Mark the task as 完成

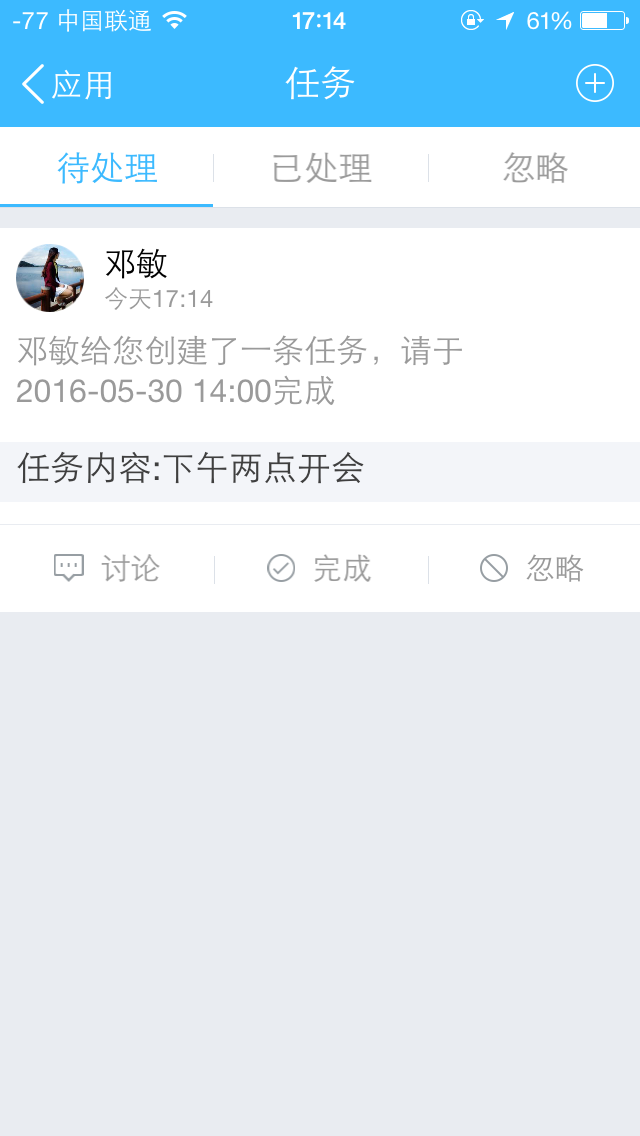[320, 569]
